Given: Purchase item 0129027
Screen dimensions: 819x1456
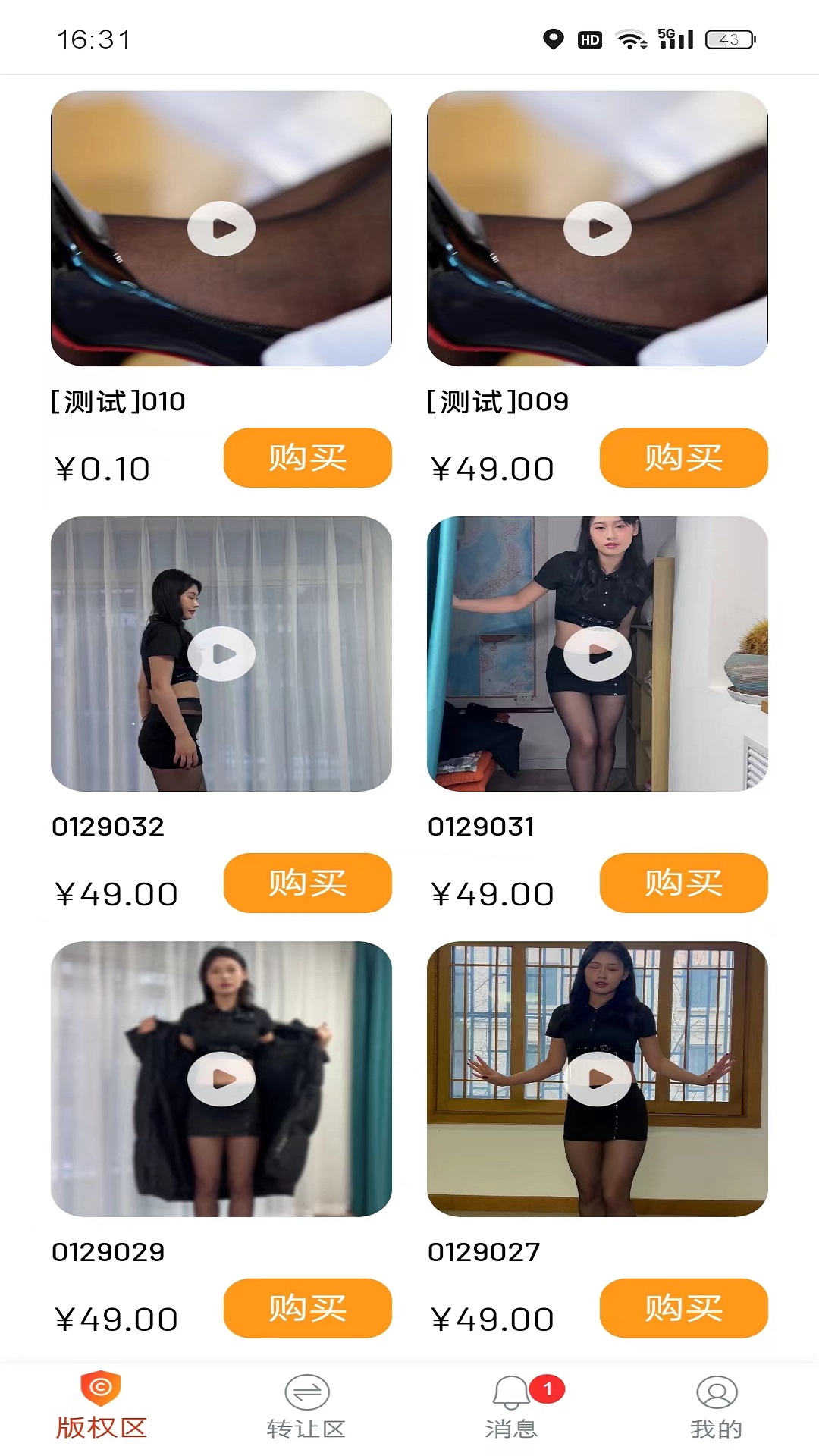Looking at the screenshot, I should pos(683,1308).
